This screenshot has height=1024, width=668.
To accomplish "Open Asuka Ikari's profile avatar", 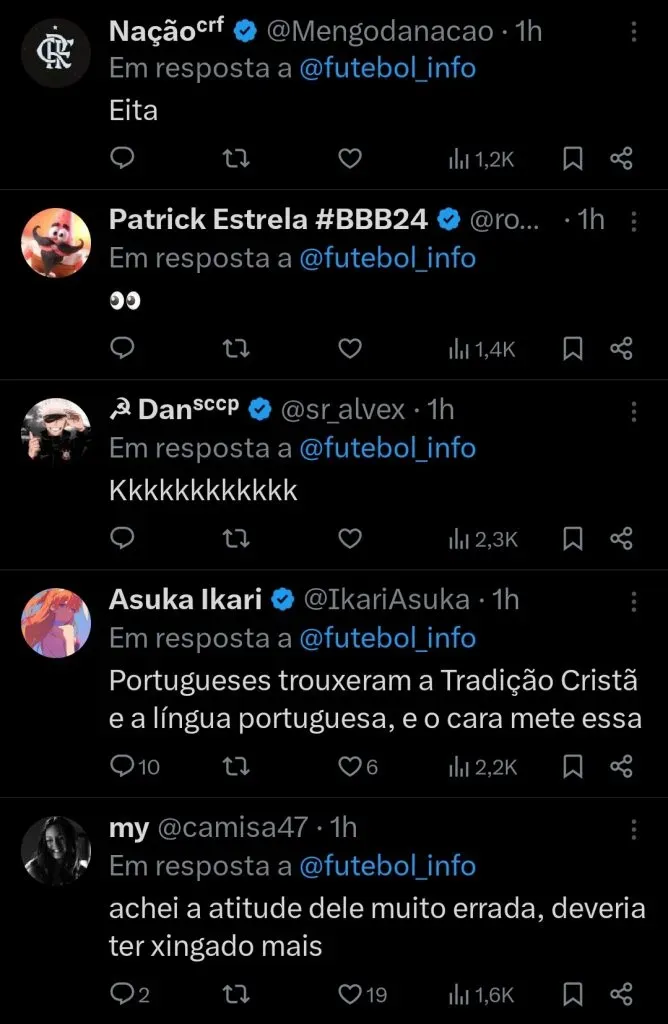I will coord(56,622).
